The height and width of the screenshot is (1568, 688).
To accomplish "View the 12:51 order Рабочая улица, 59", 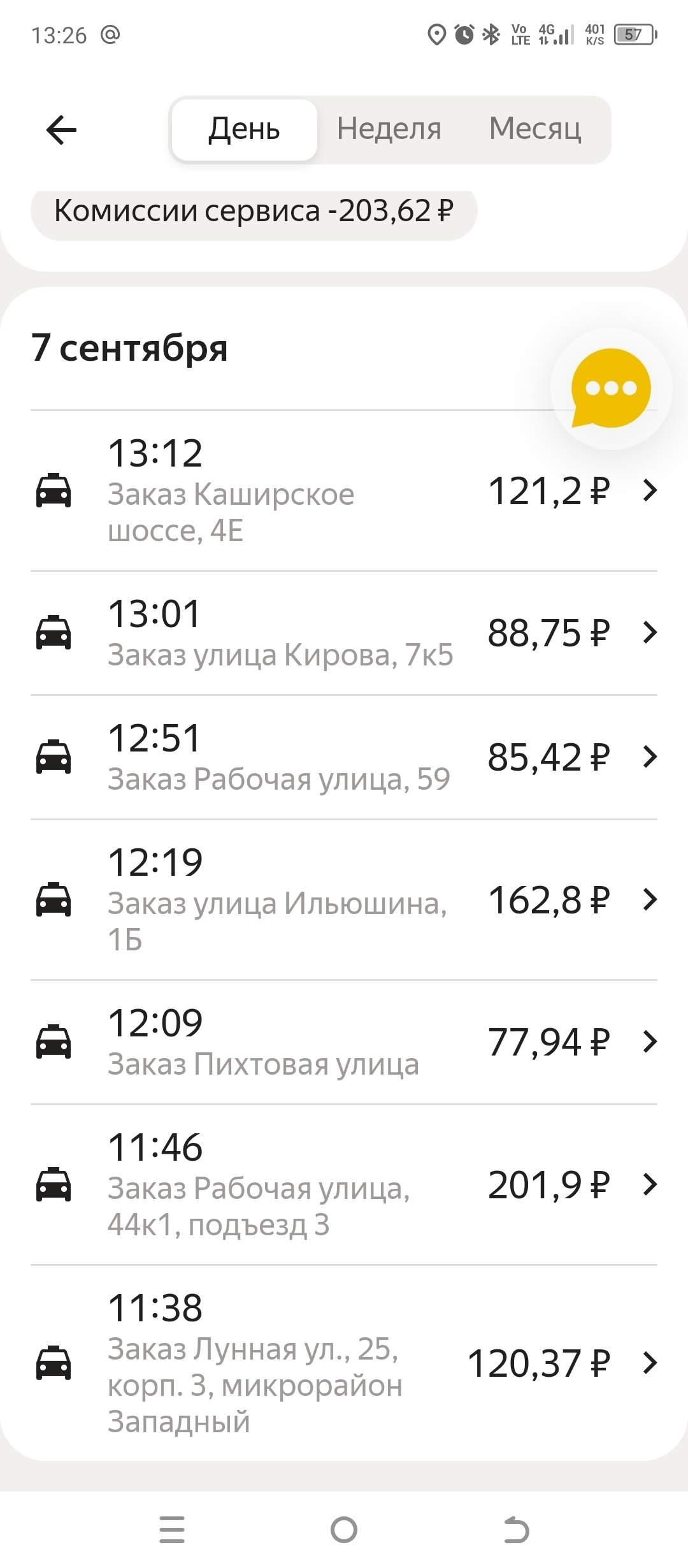I will tap(344, 757).
